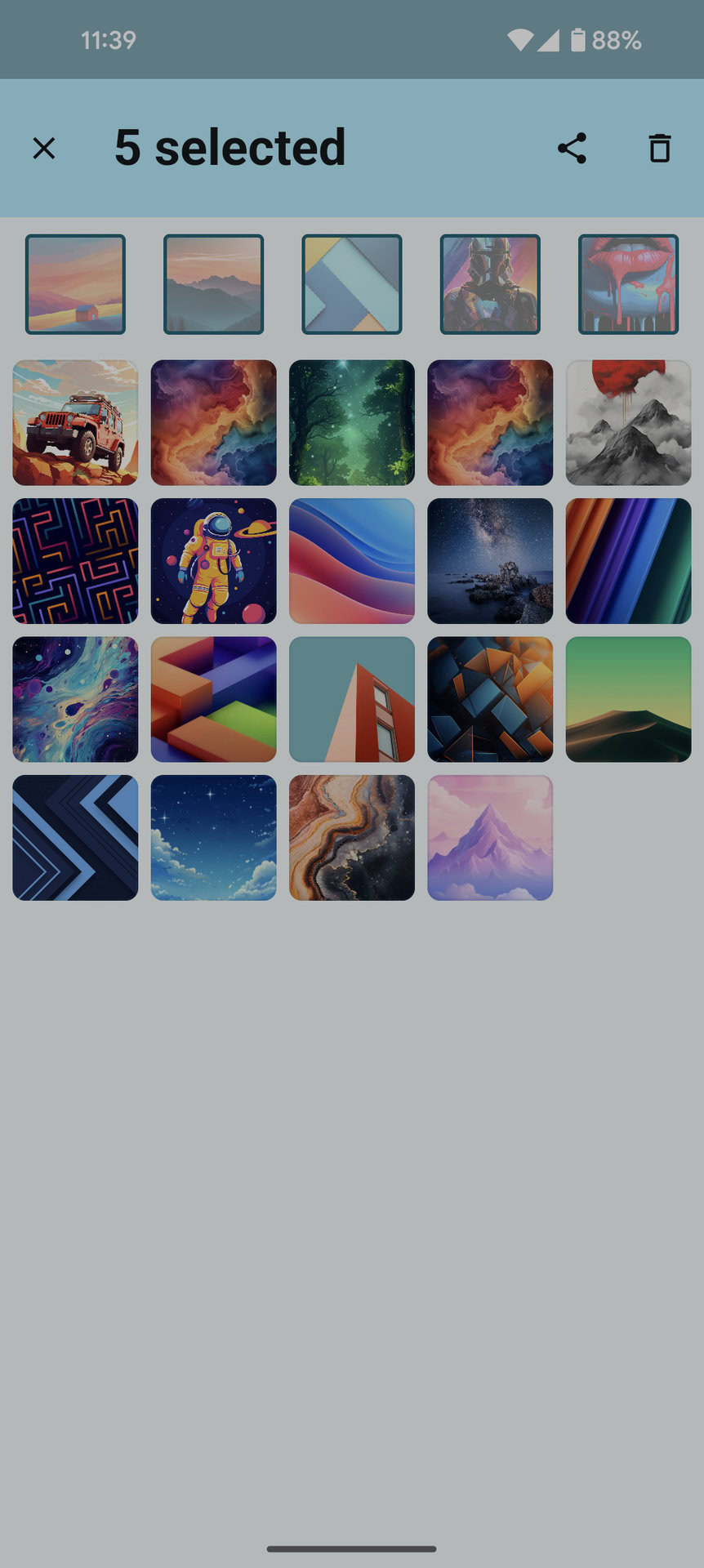Select the green starry forest wallpaper
This screenshot has height=1568, width=704.
(x=352, y=423)
